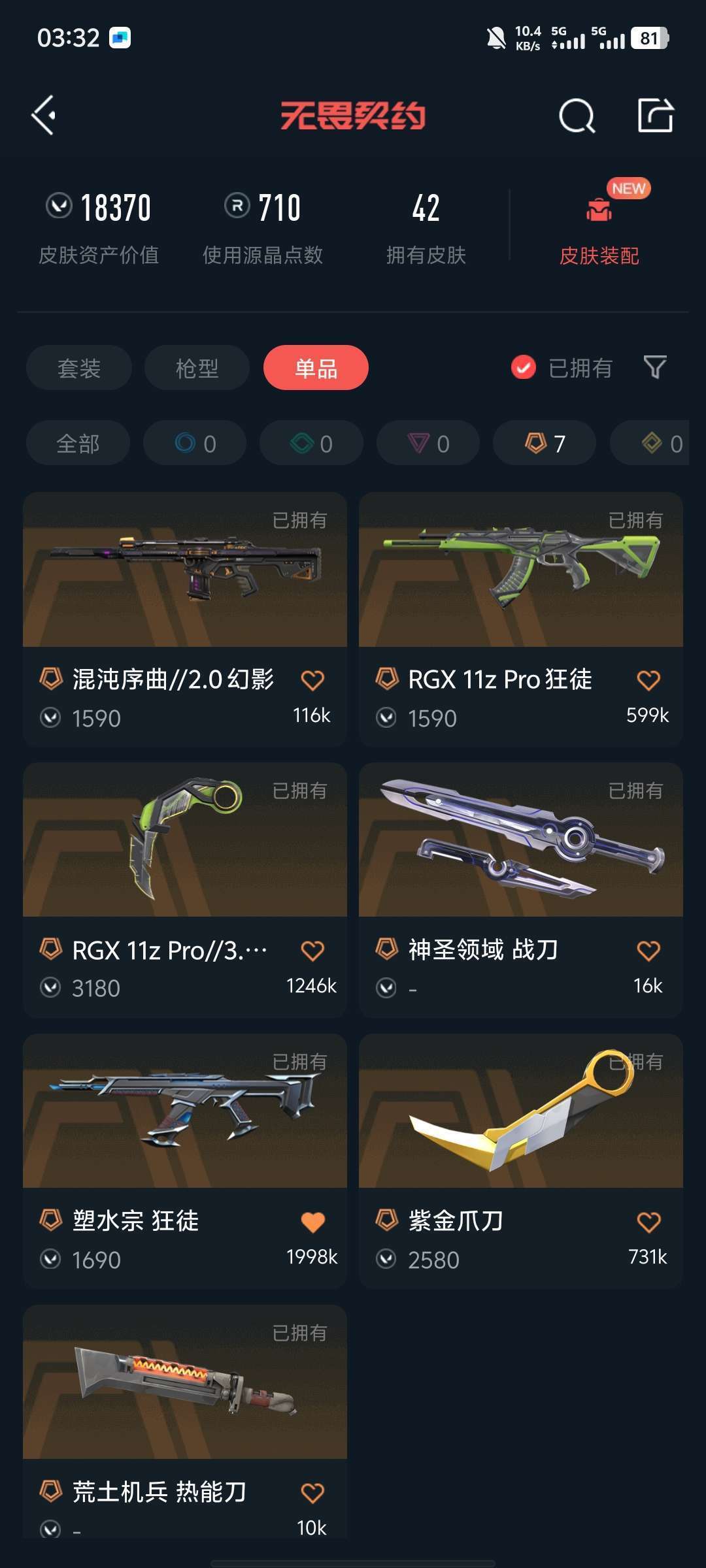The height and width of the screenshot is (1568, 706).
Task: Tap the NEW badge above 皮肤装配
Action: pyautogui.click(x=628, y=189)
